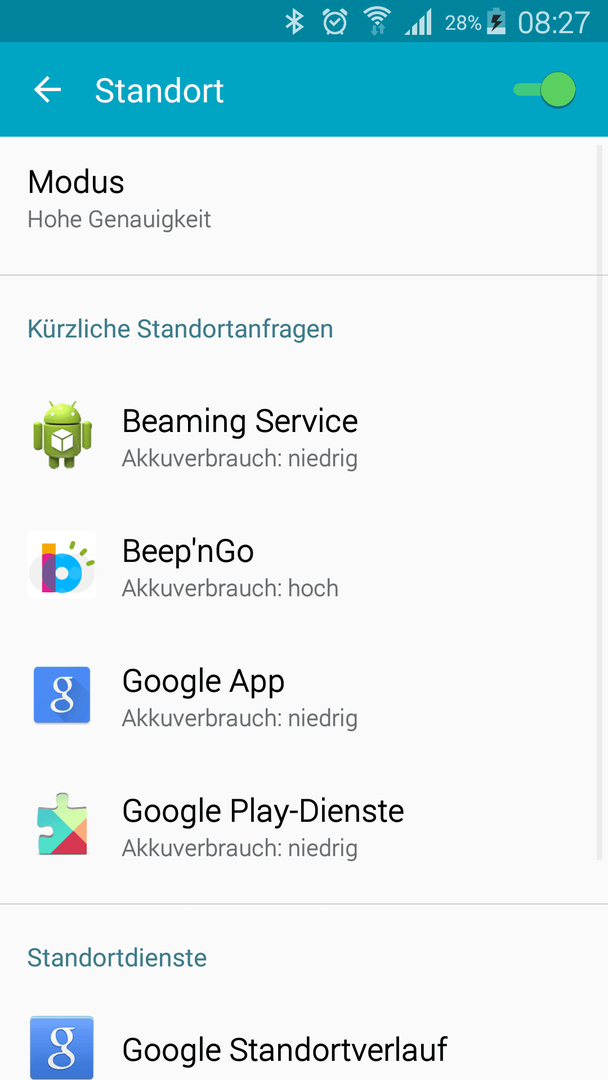This screenshot has width=608, height=1080.
Task: Open the Google App row
Action: click(304, 696)
